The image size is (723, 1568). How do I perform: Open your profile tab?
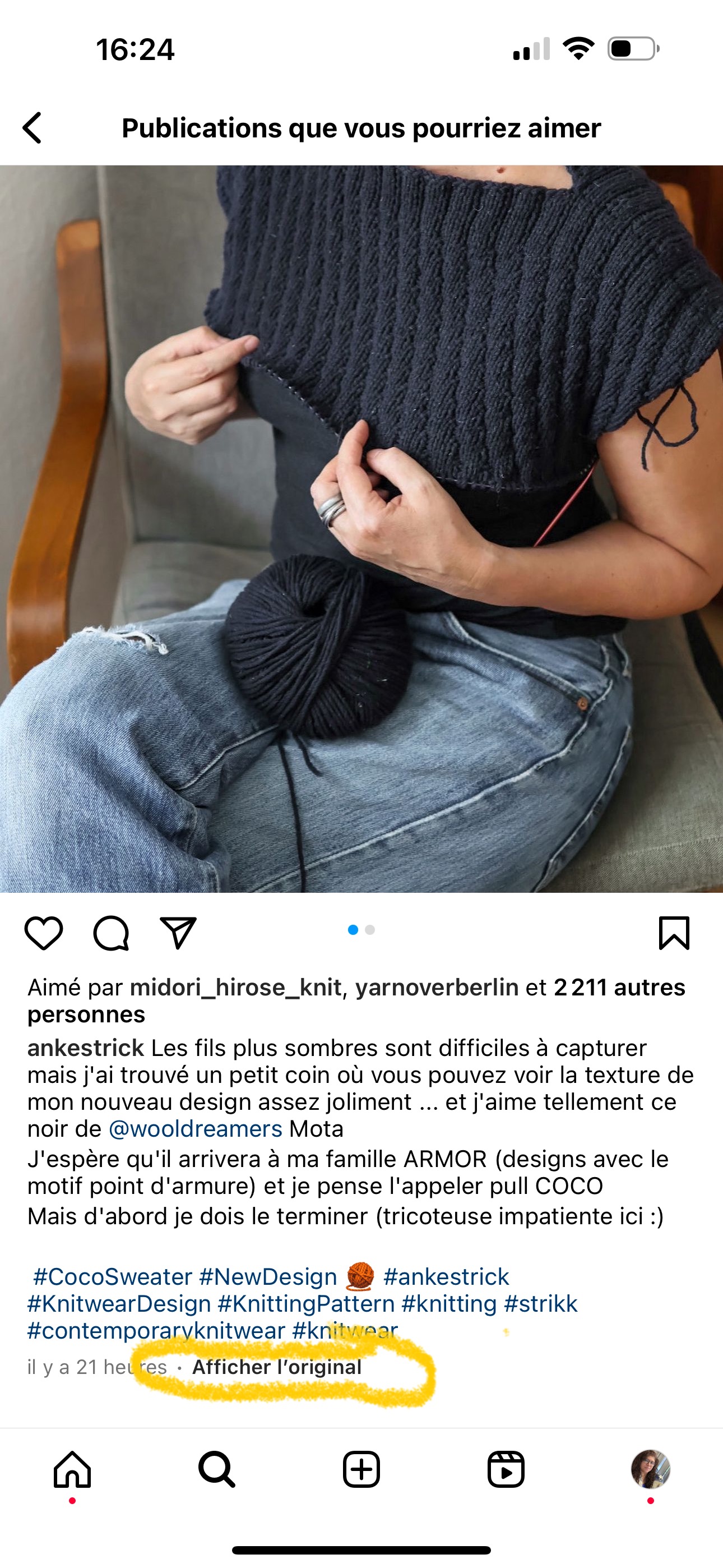[x=651, y=1469]
